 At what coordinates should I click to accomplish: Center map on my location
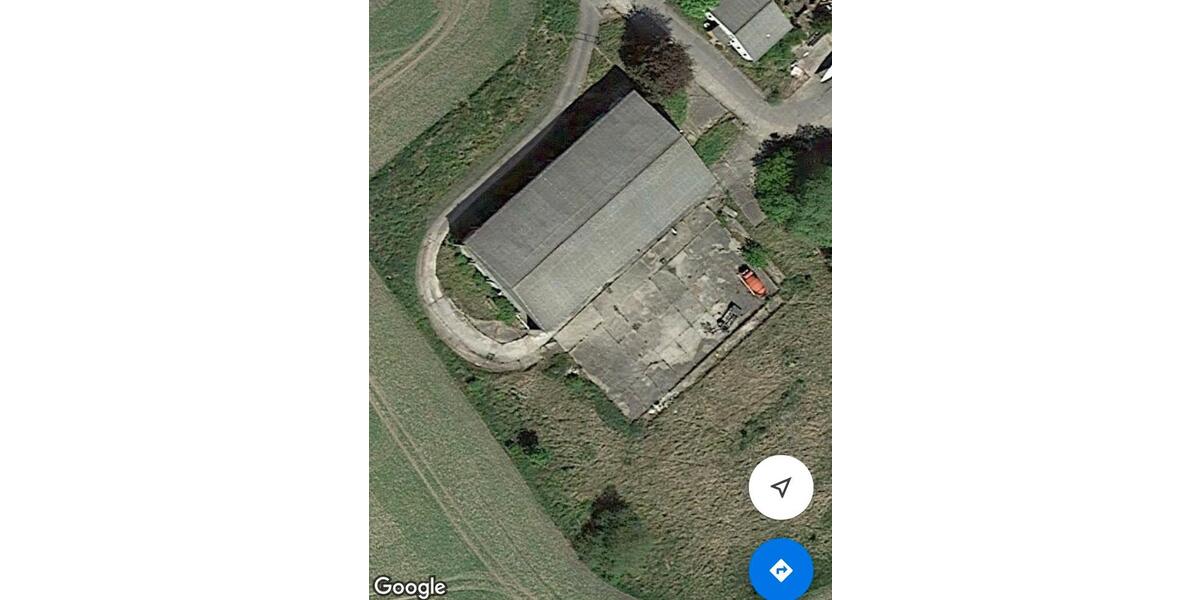pos(780,487)
